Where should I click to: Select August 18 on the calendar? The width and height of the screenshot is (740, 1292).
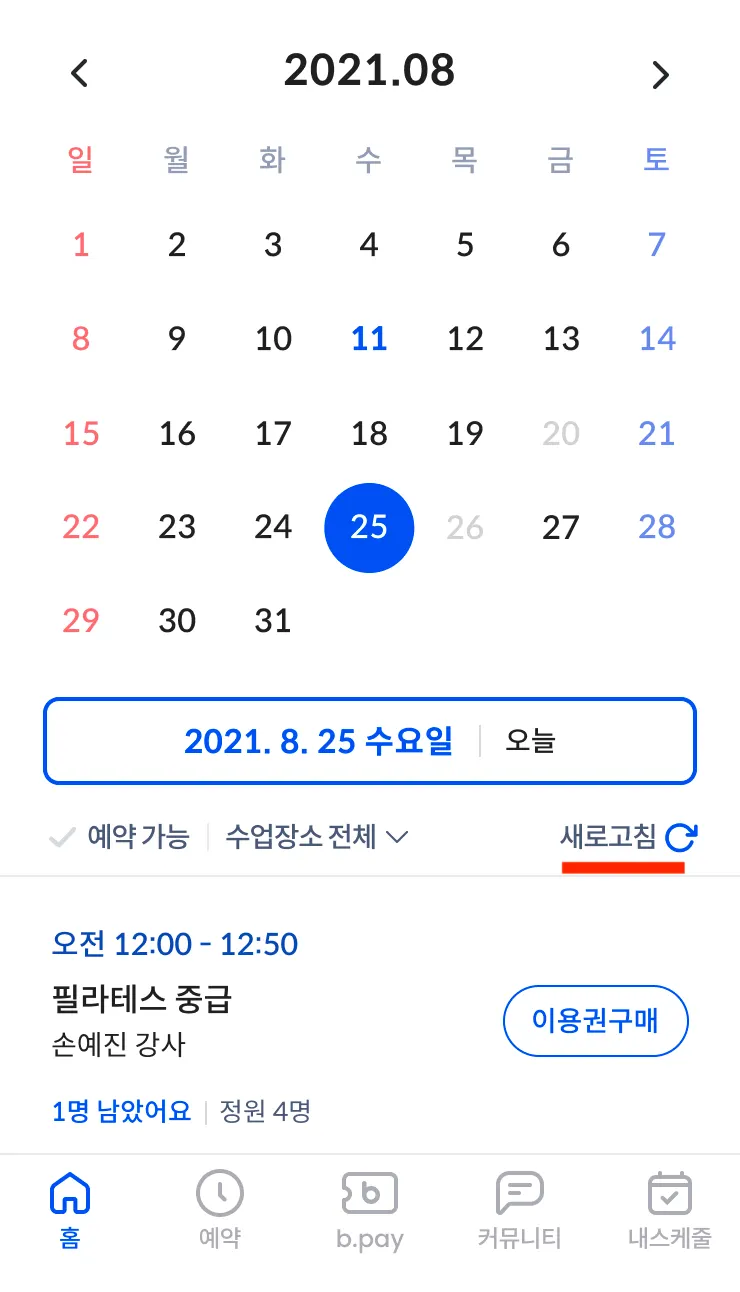(x=369, y=433)
